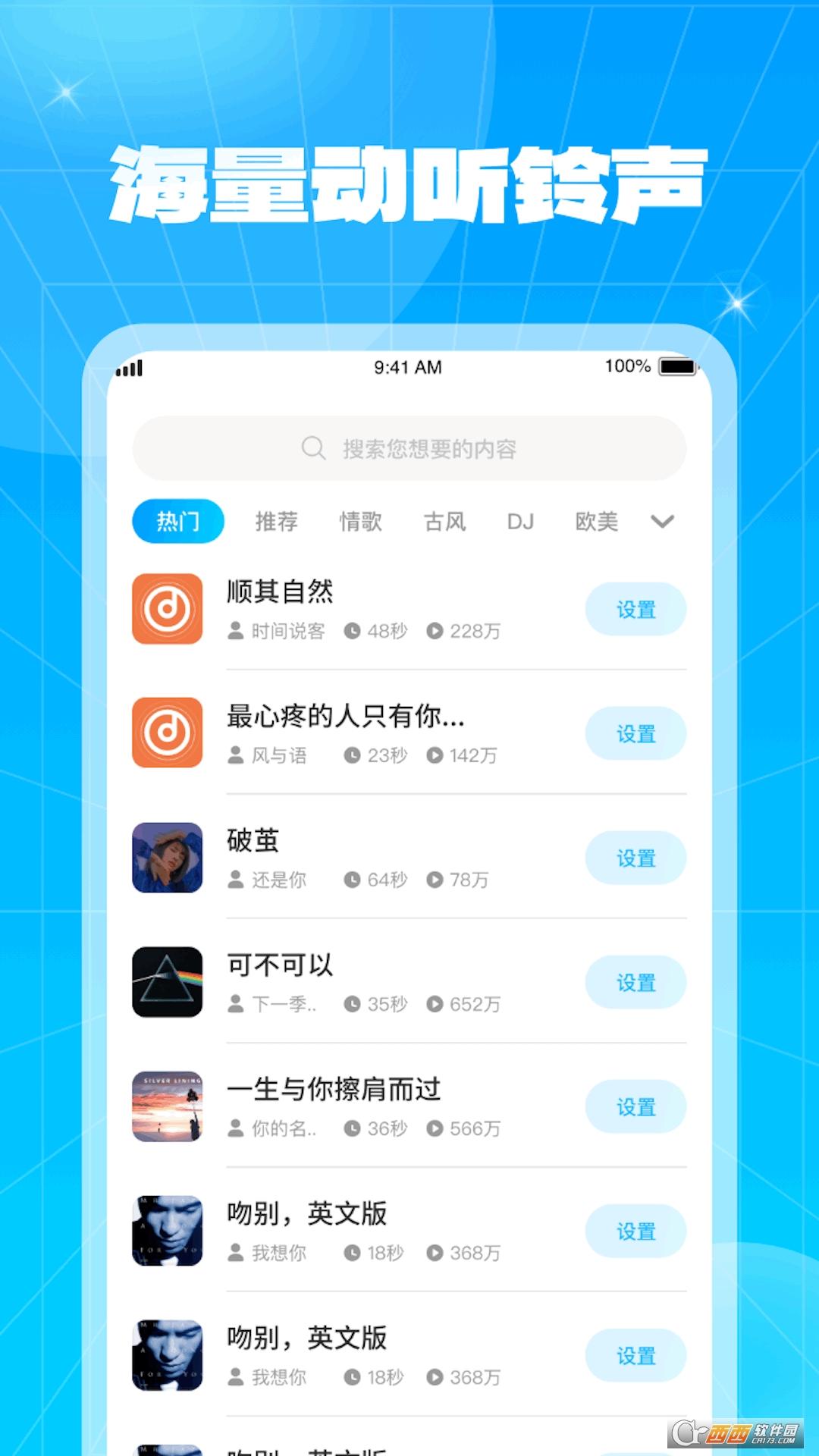Switch to the 欧美 tab
The image size is (819, 1456).
point(596,522)
